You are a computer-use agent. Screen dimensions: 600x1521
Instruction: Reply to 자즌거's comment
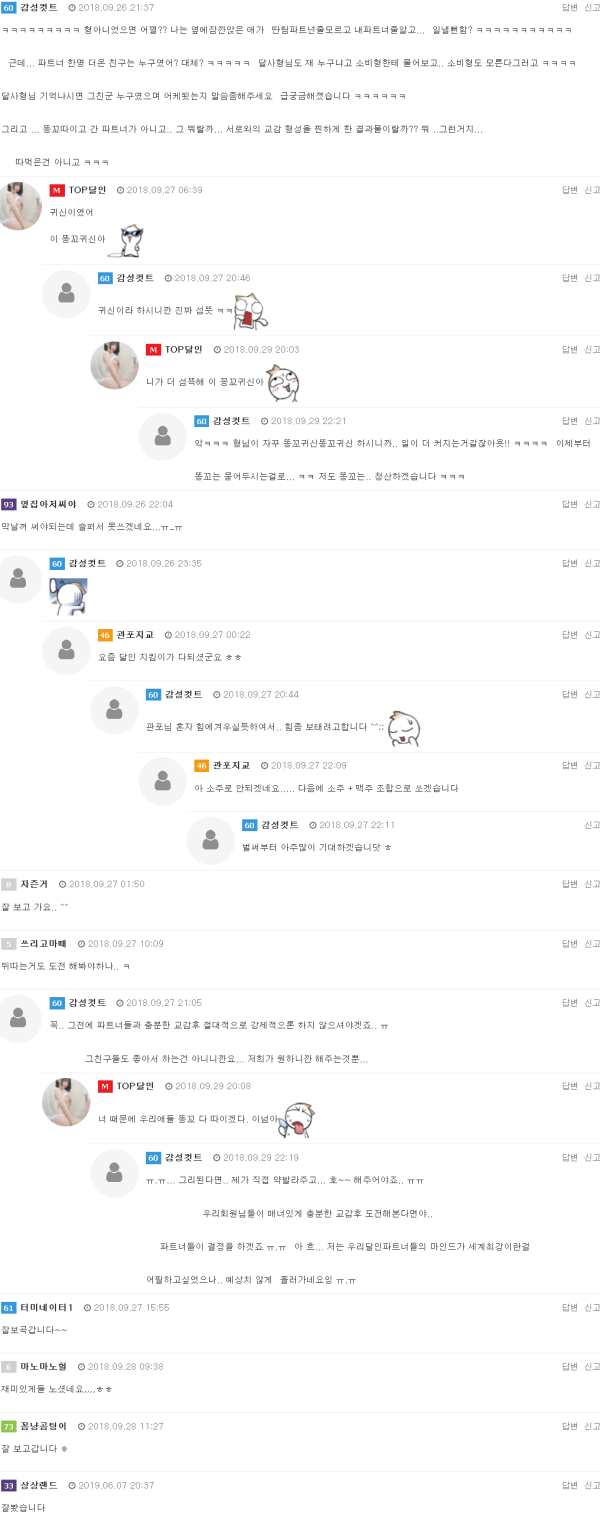569,884
